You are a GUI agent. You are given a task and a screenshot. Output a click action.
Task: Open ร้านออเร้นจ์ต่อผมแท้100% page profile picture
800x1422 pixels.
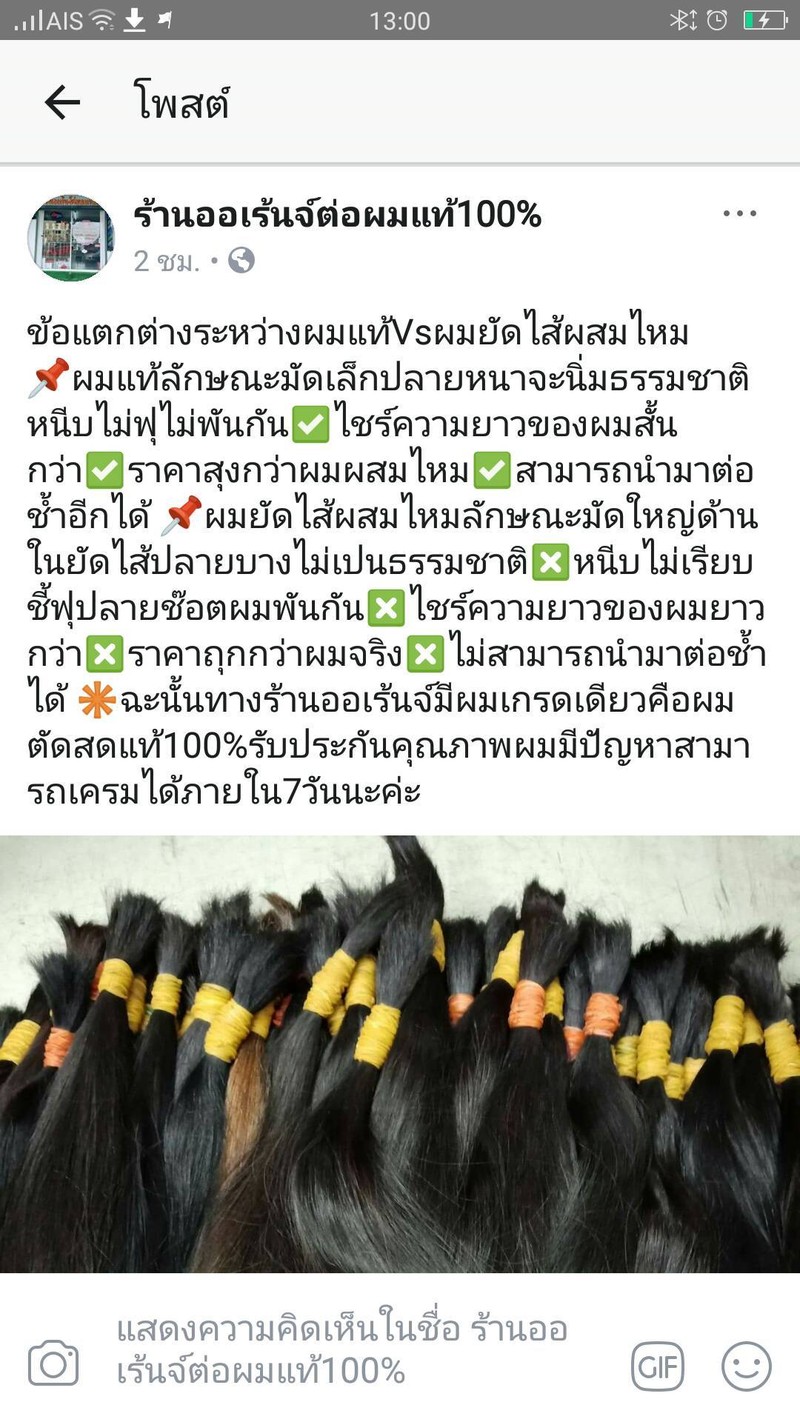click(x=70, y=237)
